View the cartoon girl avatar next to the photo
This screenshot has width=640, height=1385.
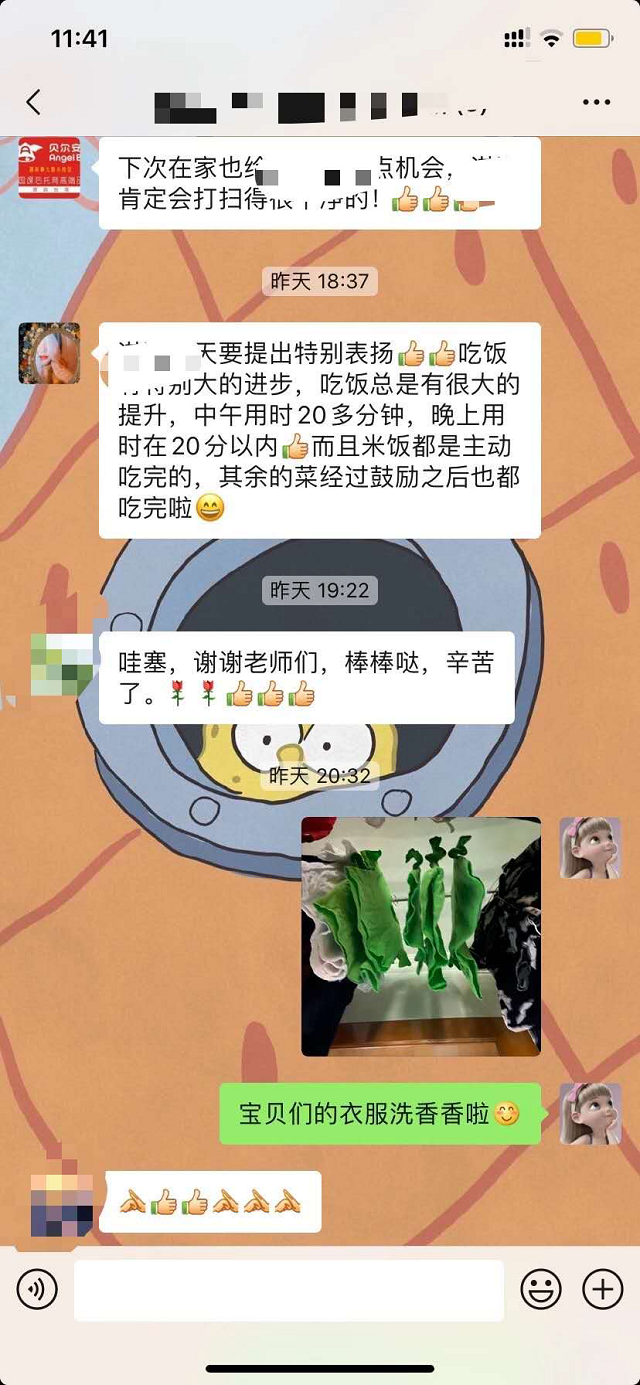coord(589,848)
